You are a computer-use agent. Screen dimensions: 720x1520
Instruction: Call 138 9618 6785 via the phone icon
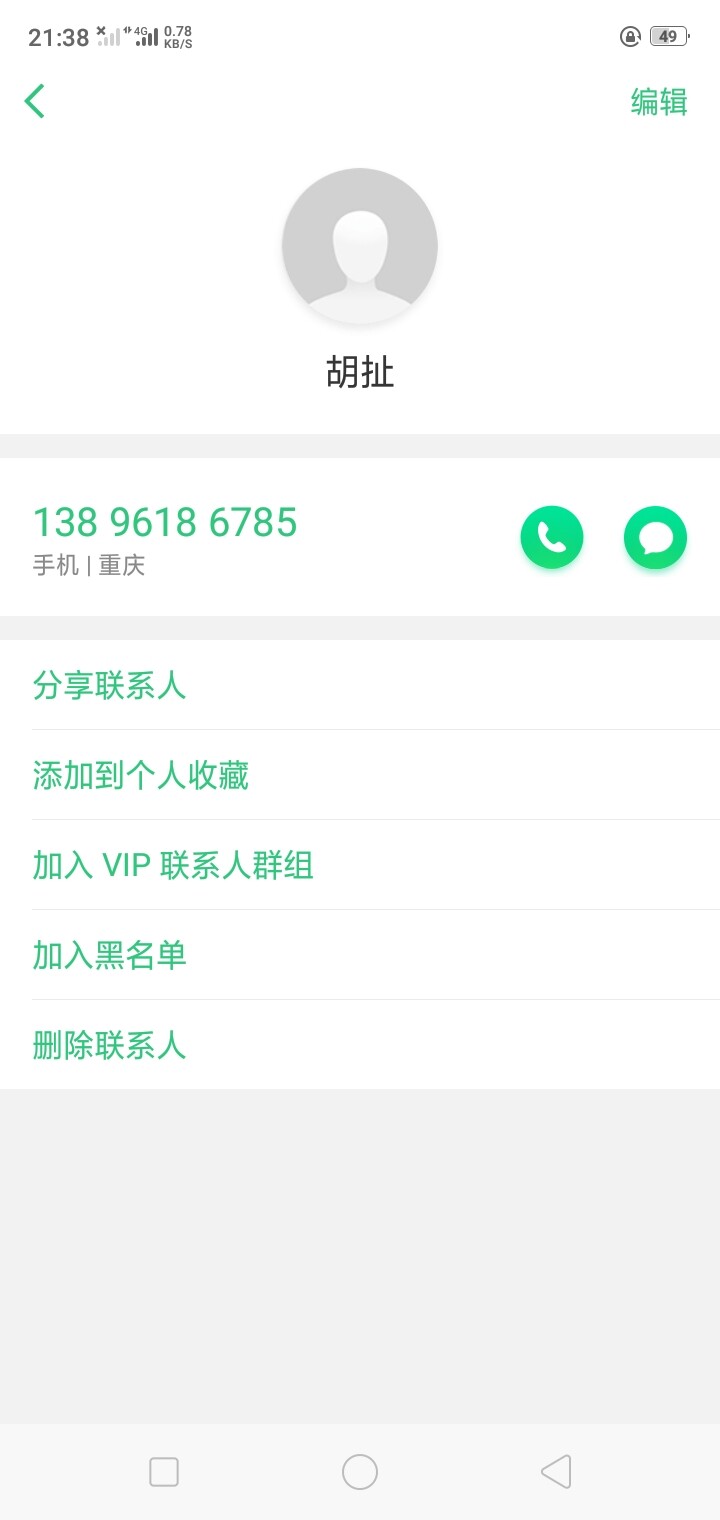[x=551, y=538]
